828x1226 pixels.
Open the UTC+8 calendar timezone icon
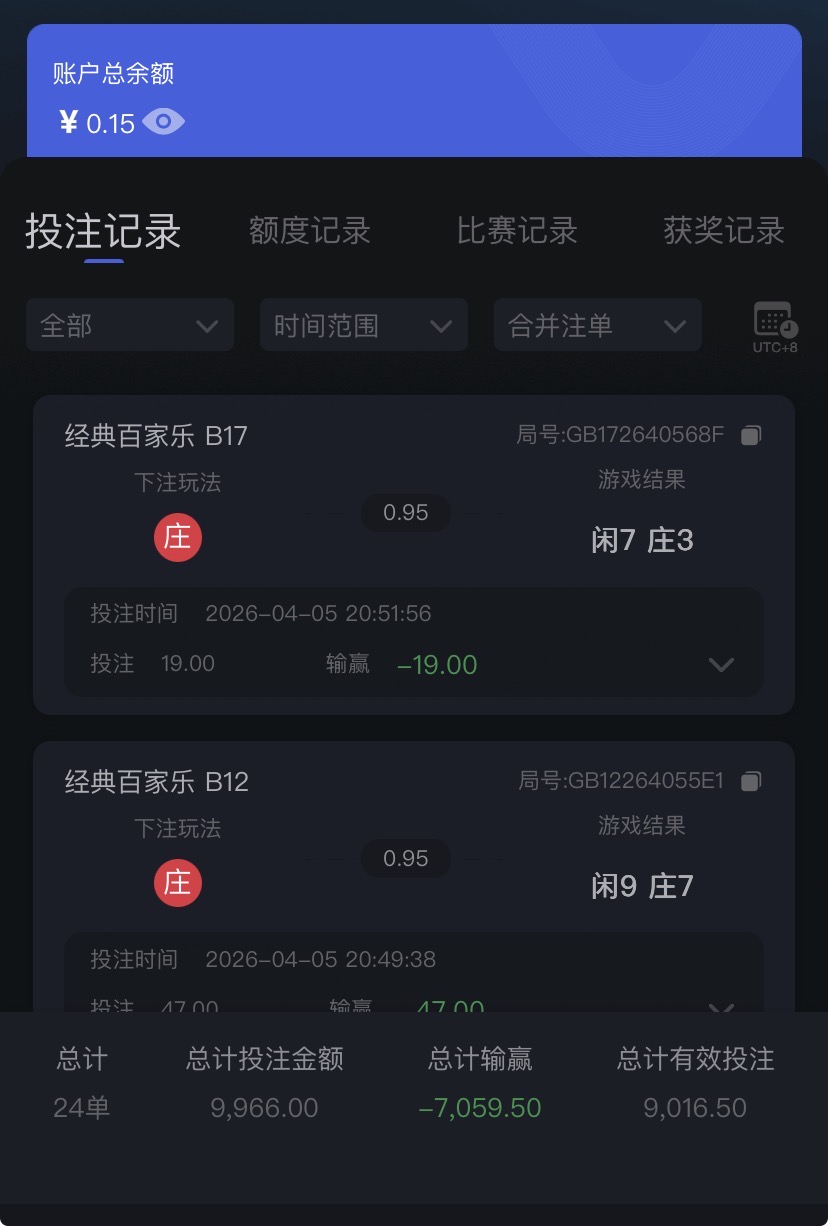coord(775,325)
